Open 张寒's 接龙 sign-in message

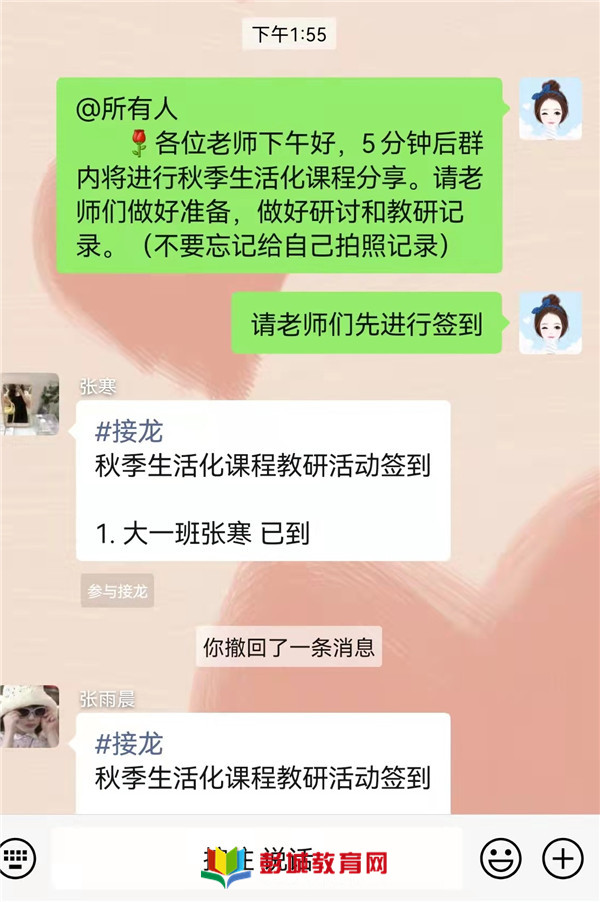click(x=263, y=480)
